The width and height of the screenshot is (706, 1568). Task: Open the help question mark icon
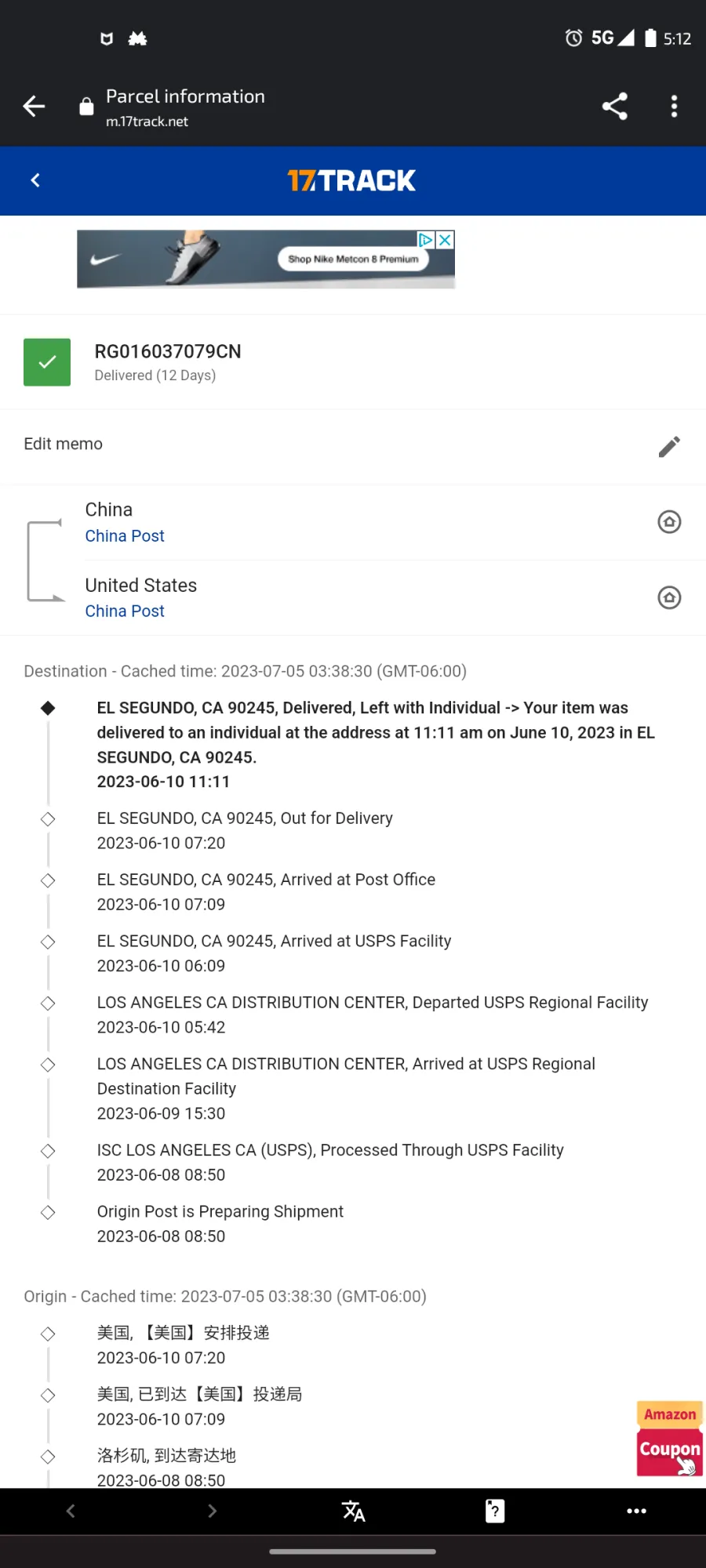click(495, 1511)
